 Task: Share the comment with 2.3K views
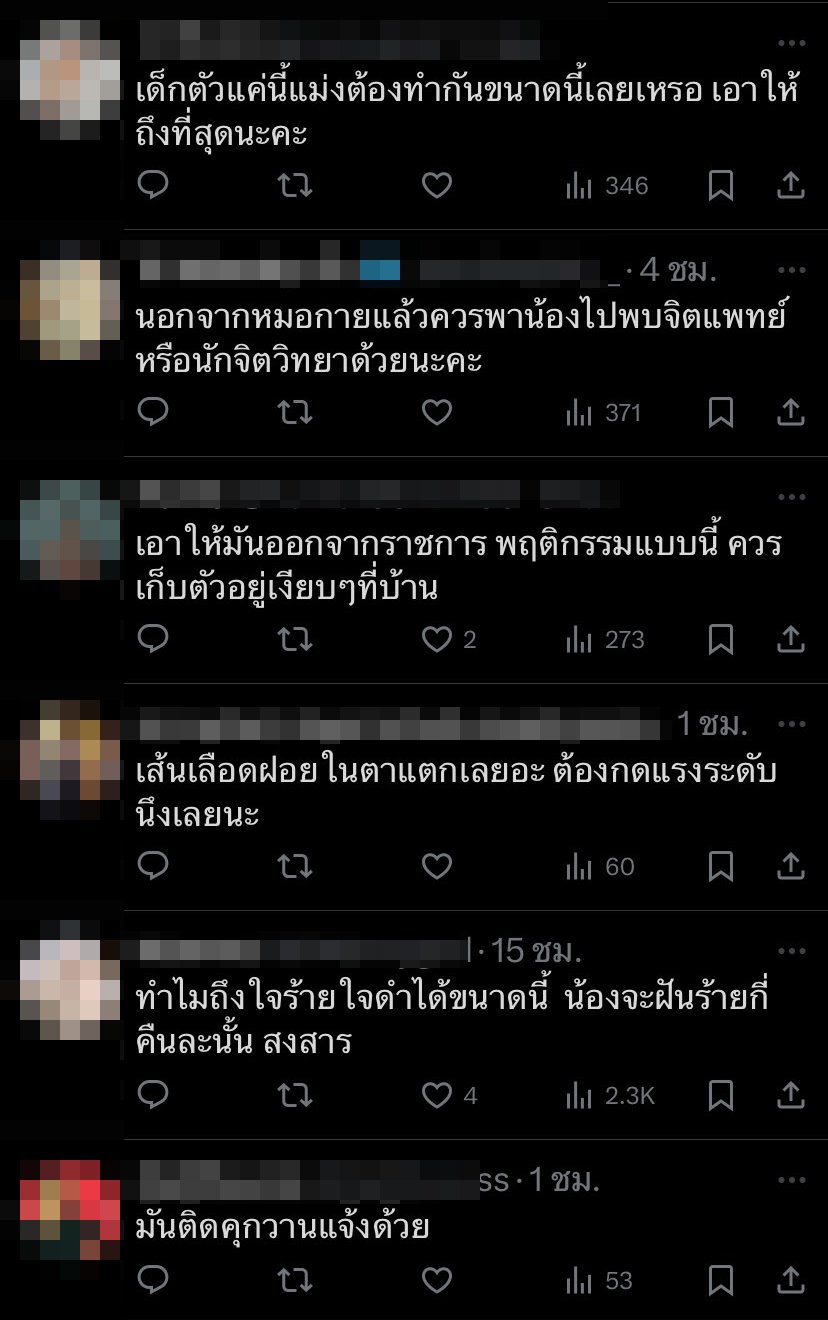790,1095
